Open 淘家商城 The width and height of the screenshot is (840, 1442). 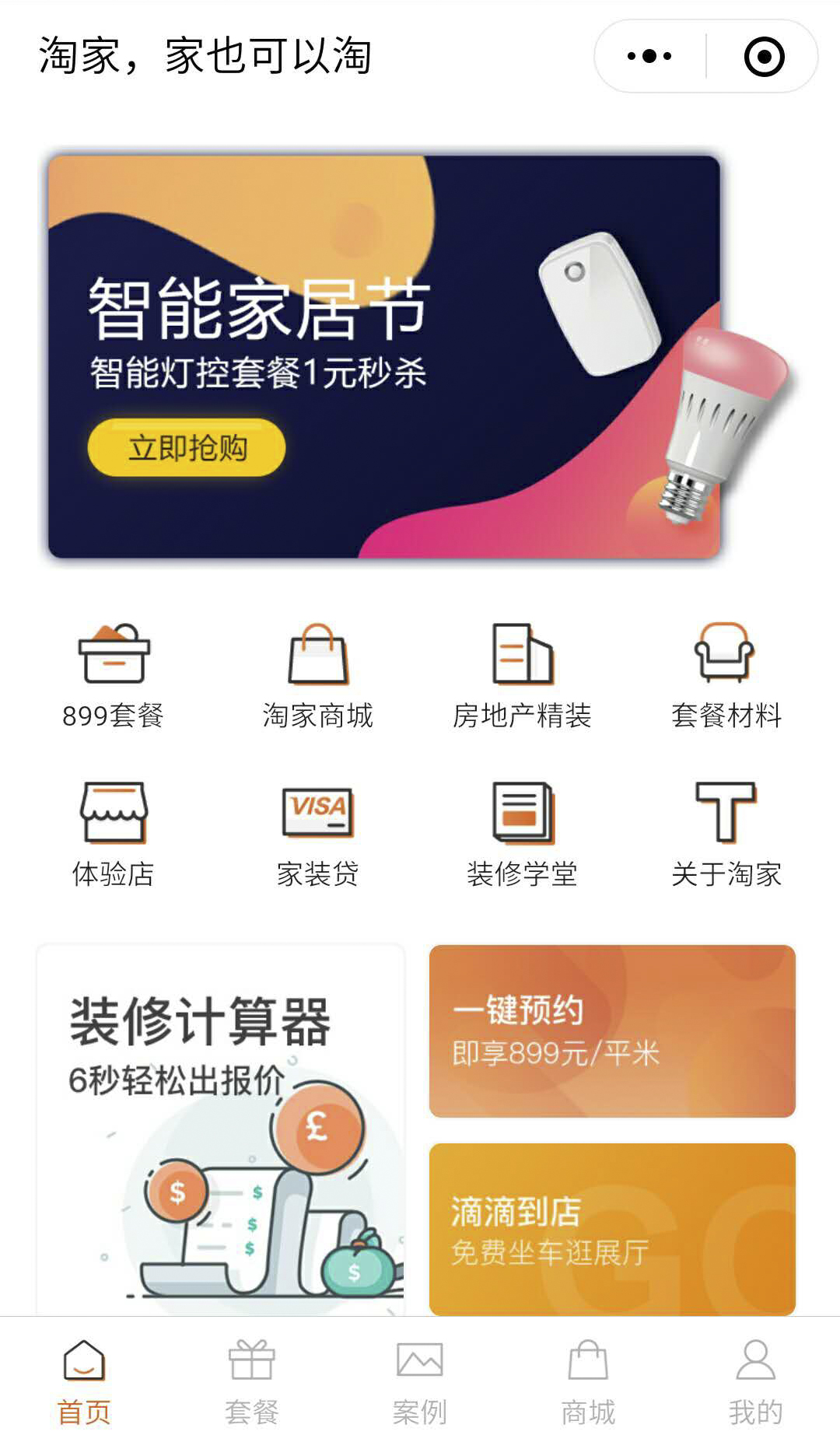click(x=317, y=674)
